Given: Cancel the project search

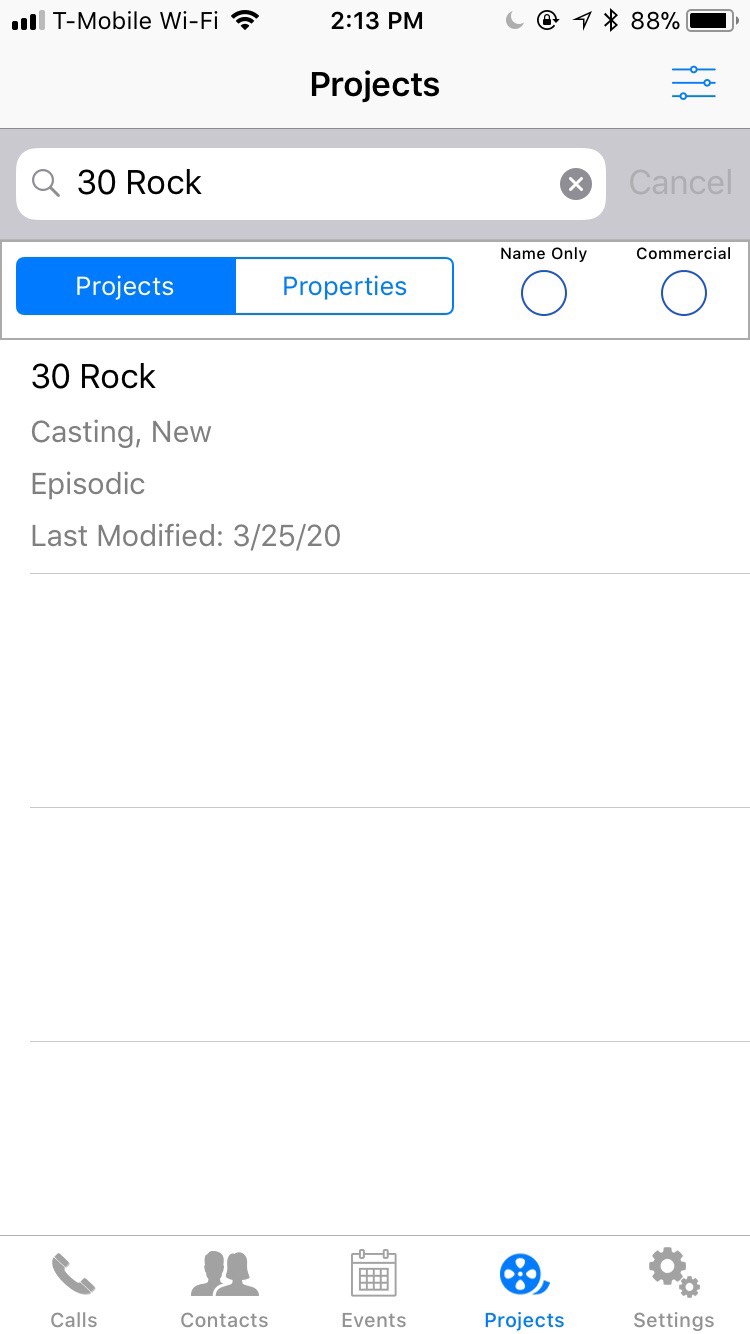Looking at the screenshot, I should coord(680,183).
